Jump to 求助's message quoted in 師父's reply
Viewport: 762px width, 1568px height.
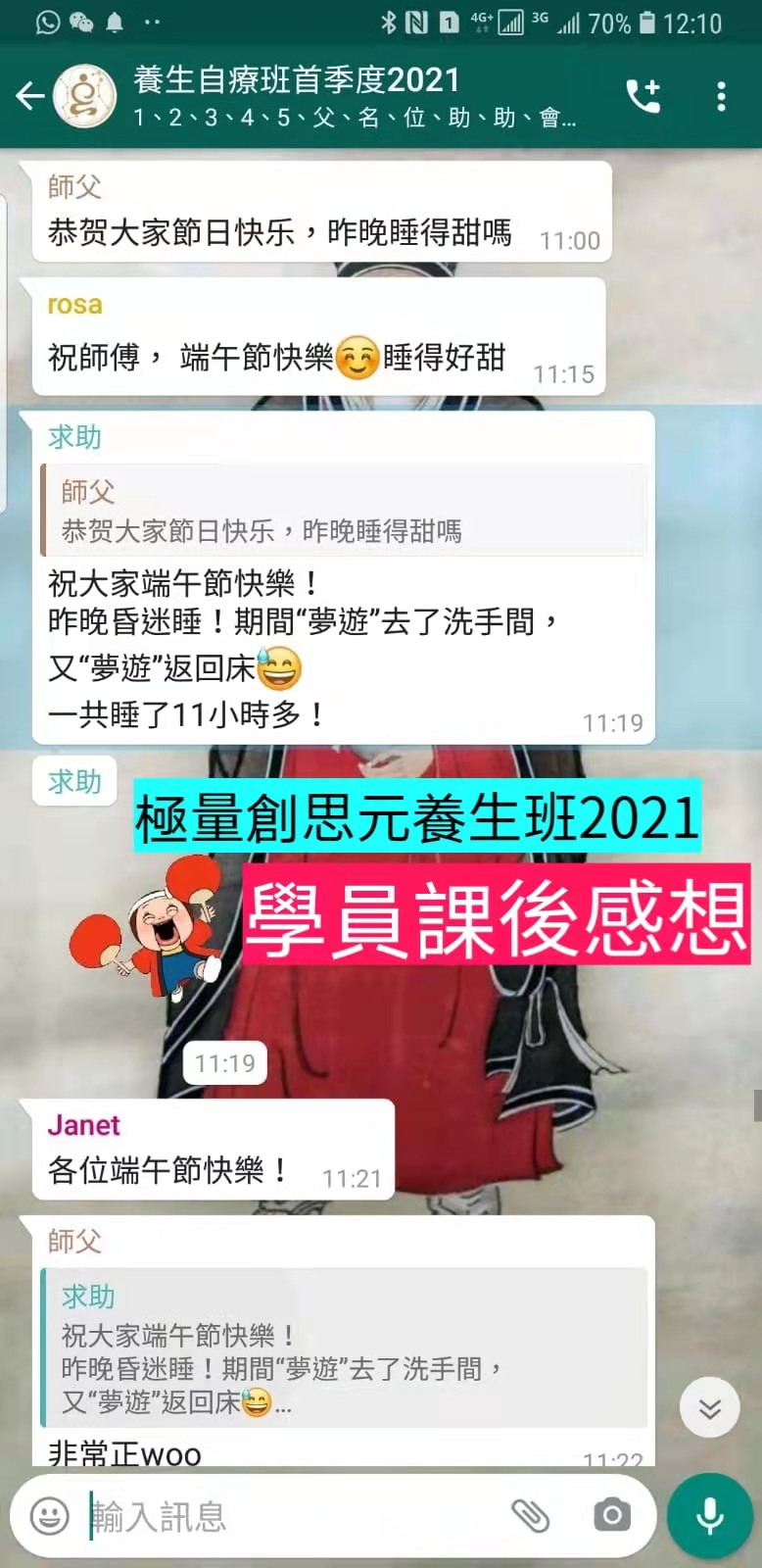(x=343, y=1348)
